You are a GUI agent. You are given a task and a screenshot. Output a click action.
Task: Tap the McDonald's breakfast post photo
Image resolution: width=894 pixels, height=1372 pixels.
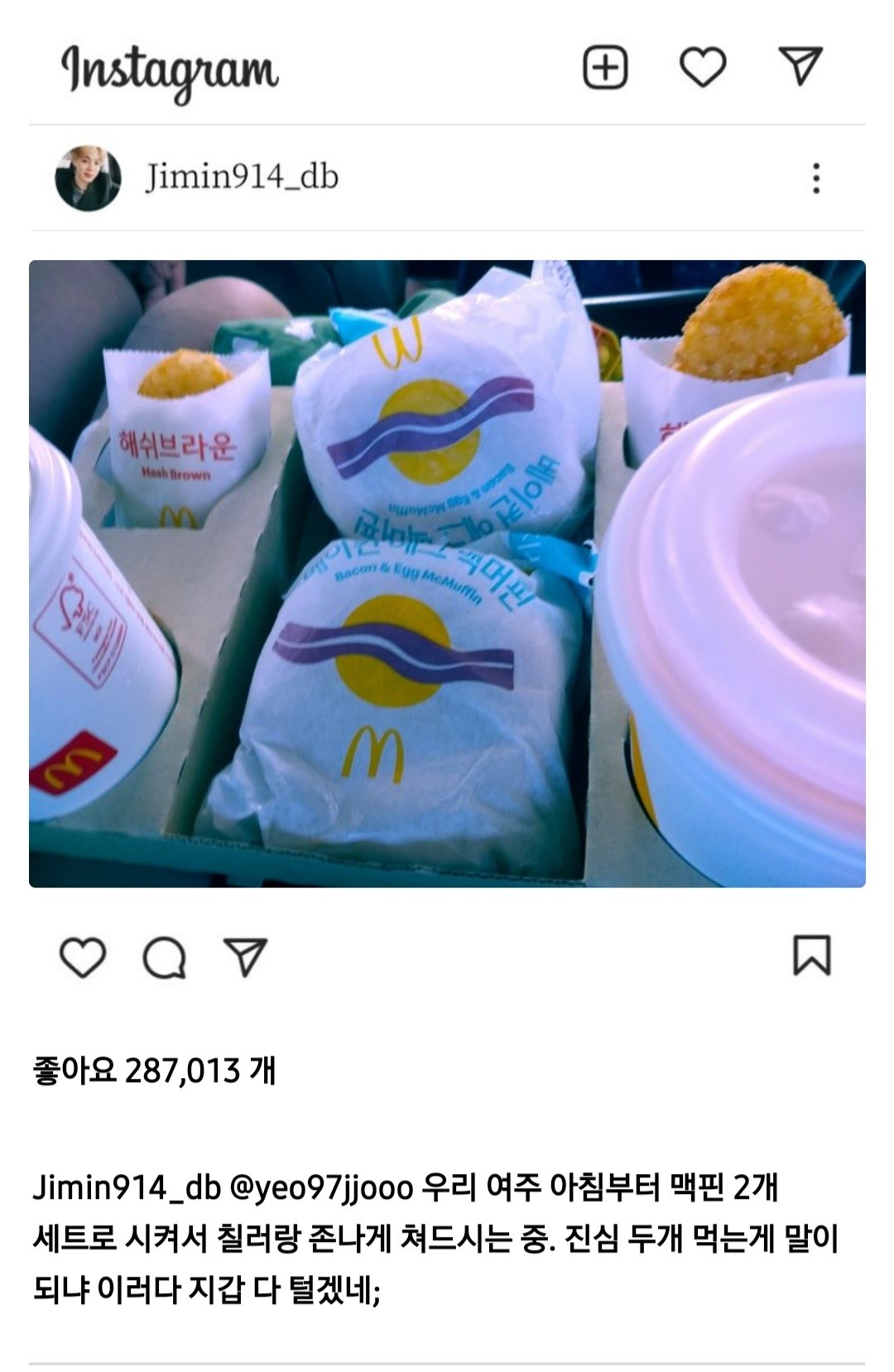[x=447, y=574]
